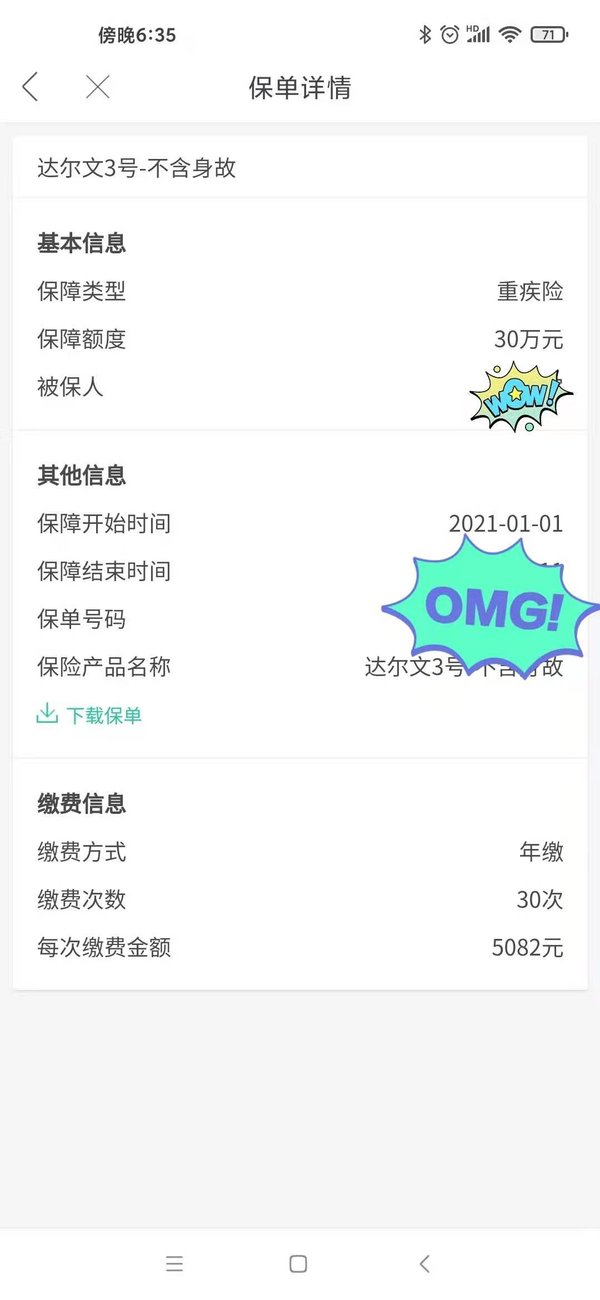This screenshot has height=1300, width=600.
Task: Open recent apps from navigation bar
Action: coord(174,1264)
